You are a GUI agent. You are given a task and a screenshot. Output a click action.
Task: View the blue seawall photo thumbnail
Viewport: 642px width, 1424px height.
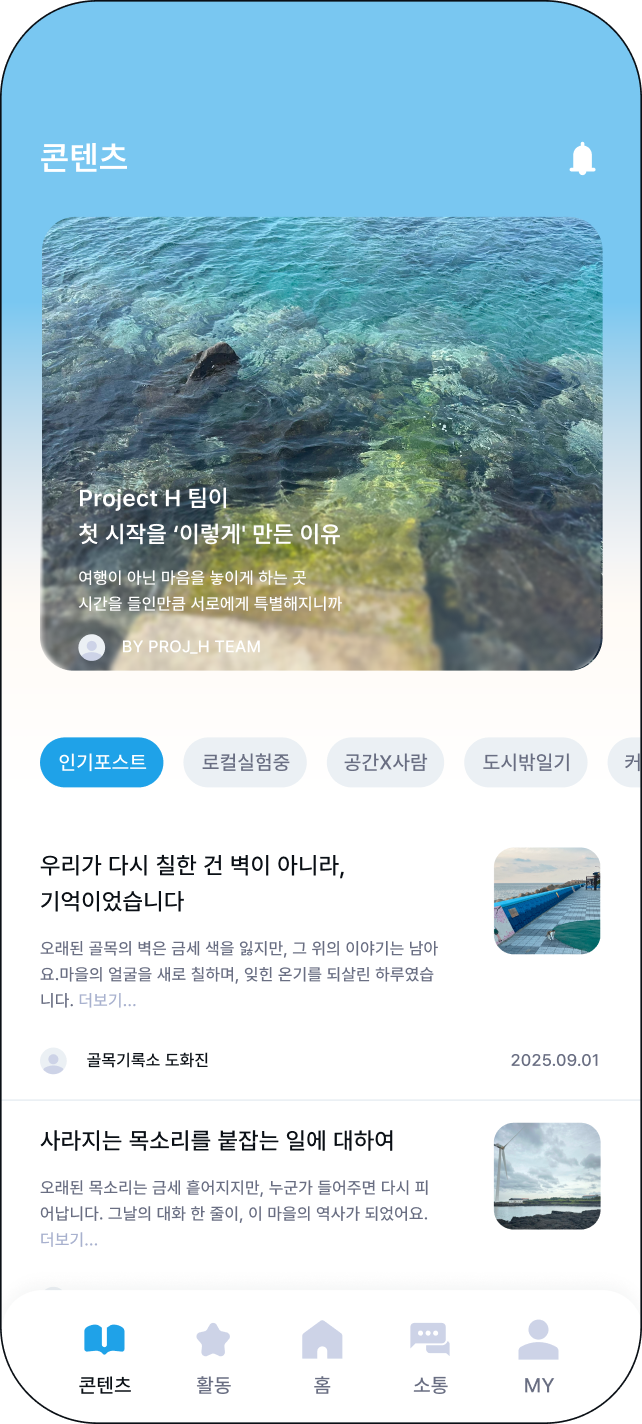[x=547, y=901]
